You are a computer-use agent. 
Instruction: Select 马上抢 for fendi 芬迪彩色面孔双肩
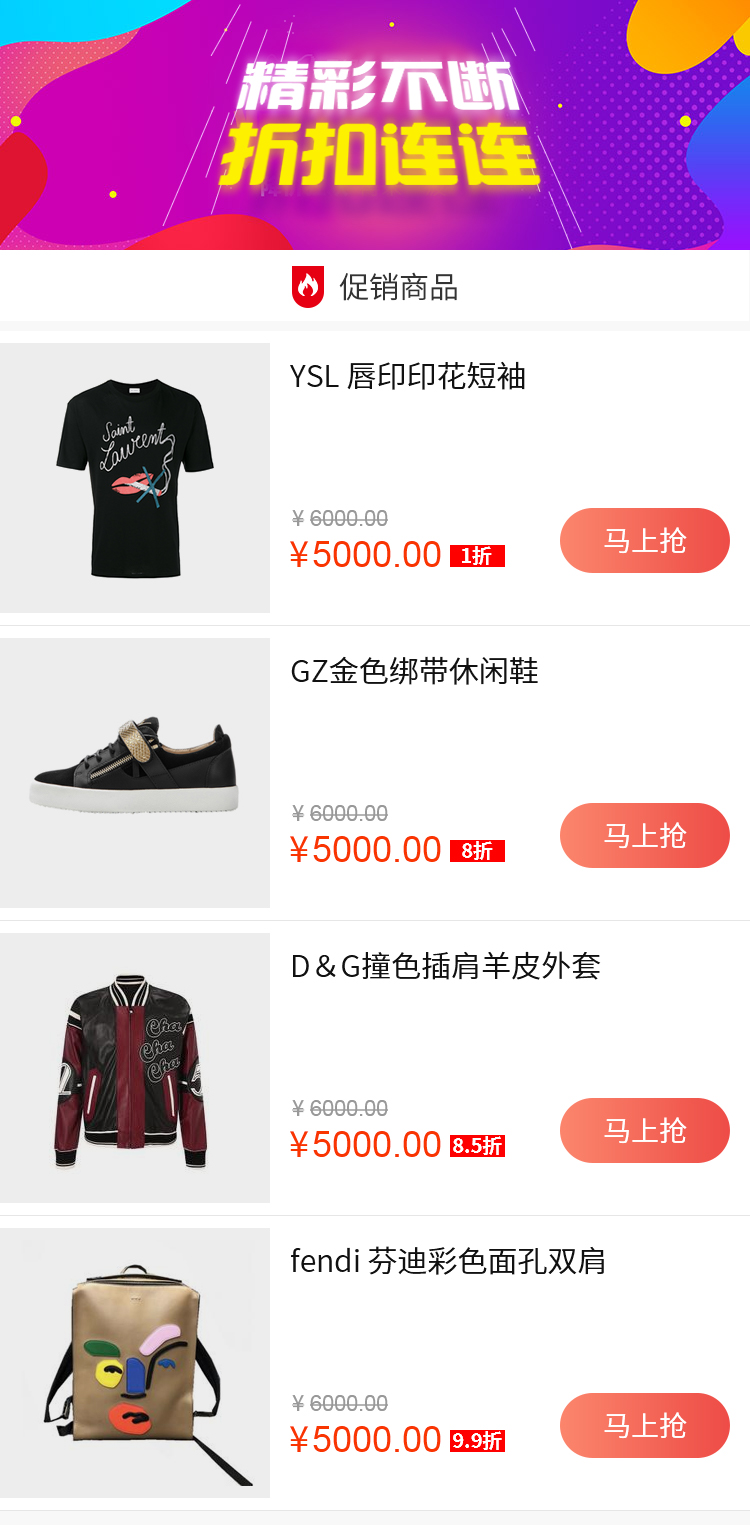pos(644,1425)
